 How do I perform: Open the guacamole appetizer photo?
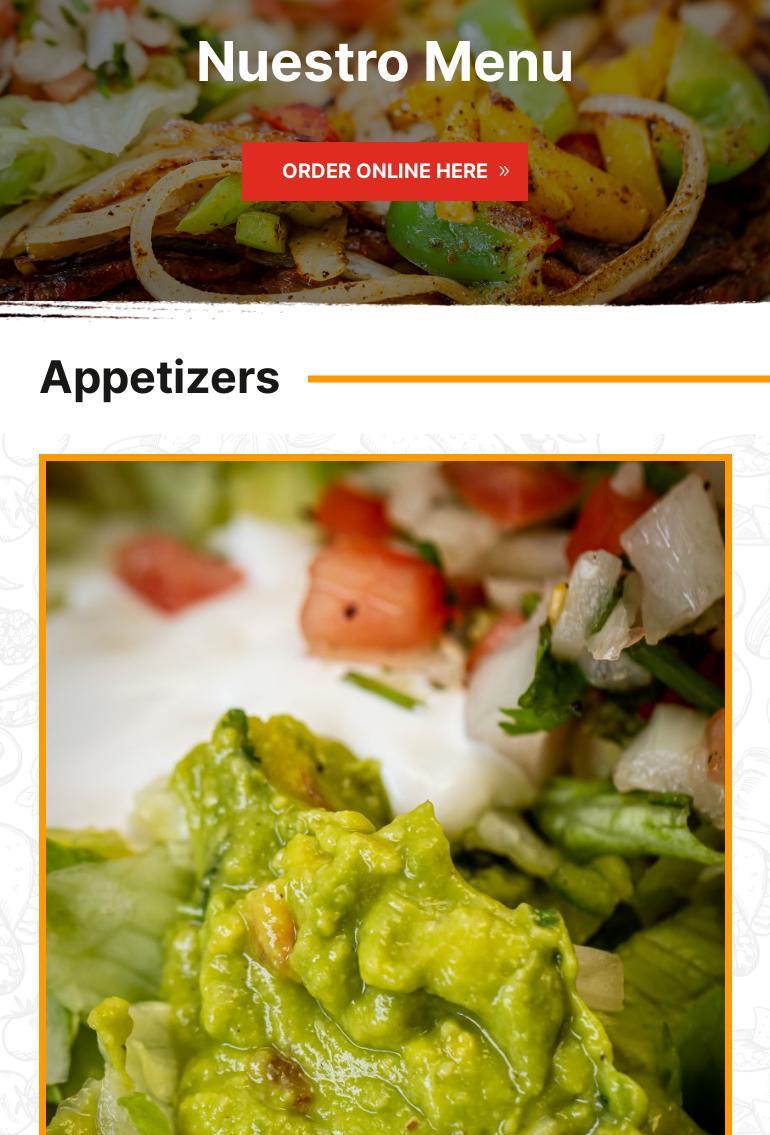(385, 796)
